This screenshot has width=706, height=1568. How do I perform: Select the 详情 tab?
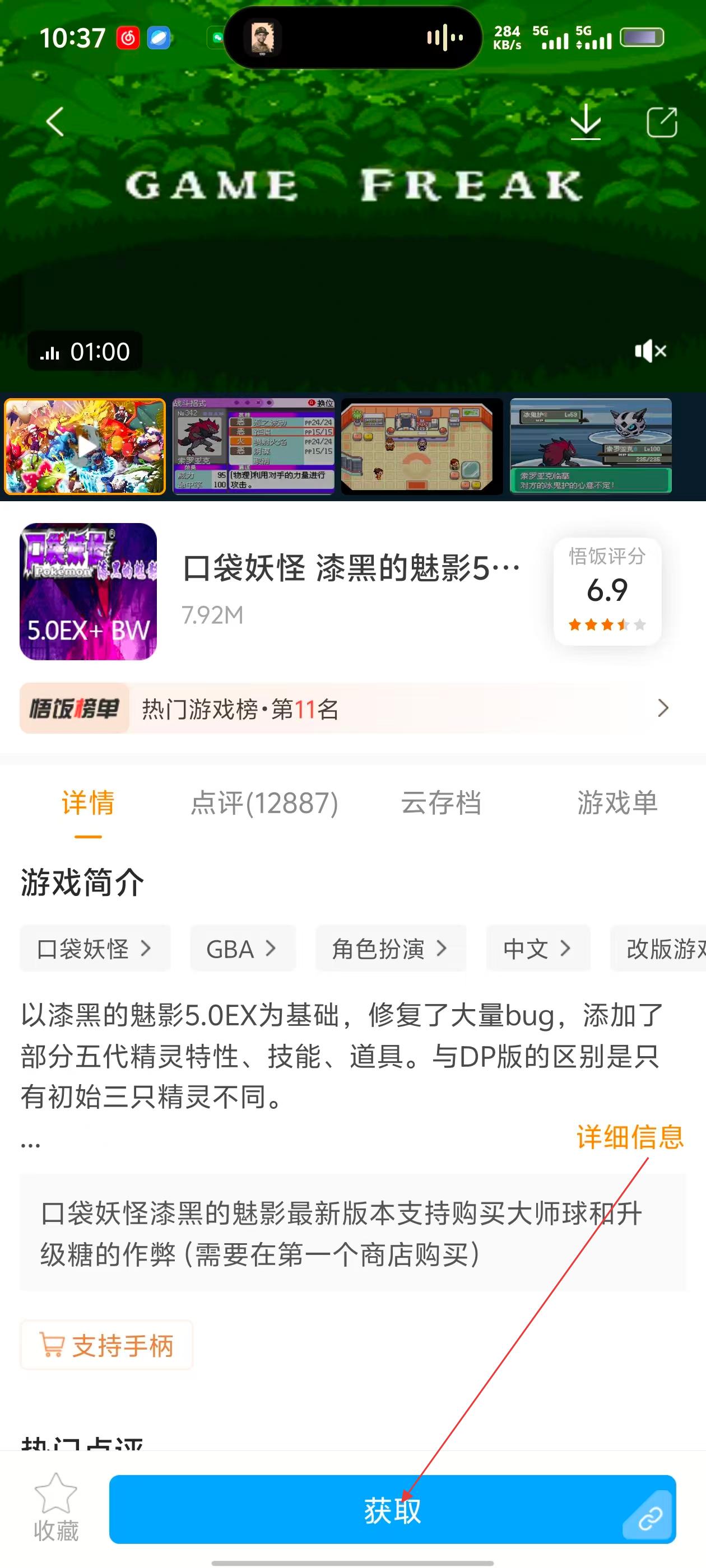[x=88, y=803]
